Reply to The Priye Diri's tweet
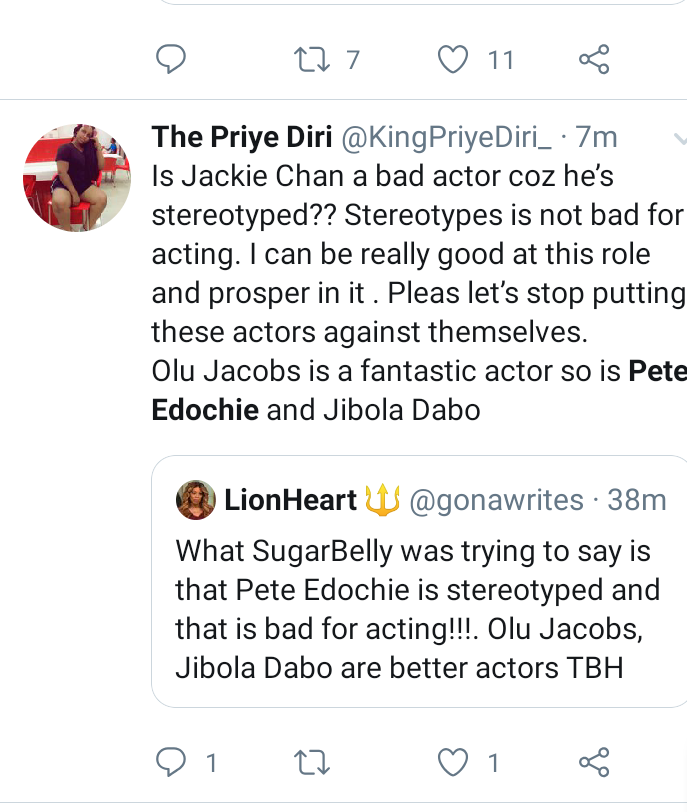Screen dimensions: 687x812 click(x=175, y=763)
